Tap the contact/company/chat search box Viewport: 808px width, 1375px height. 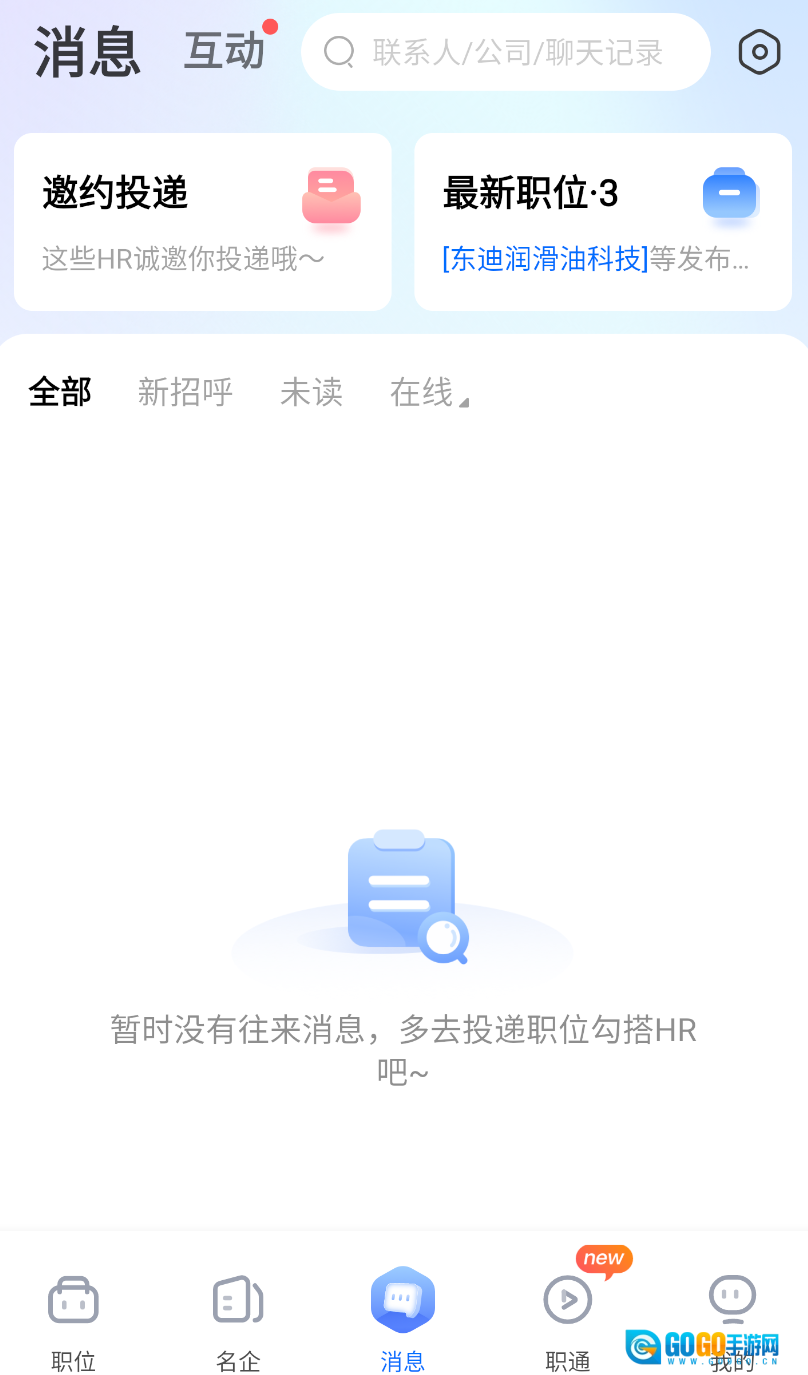pyautogui.click(x=506, y=52)
